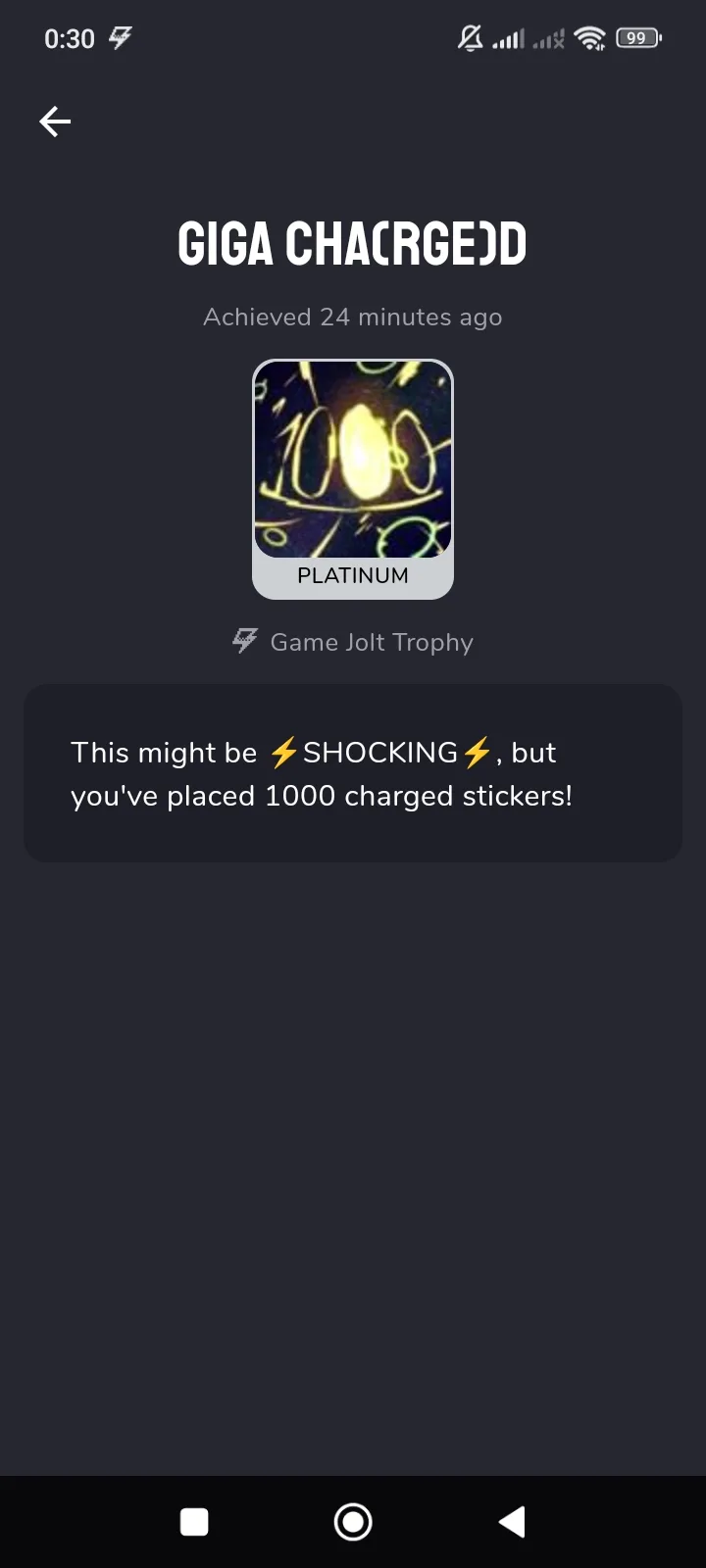Go back using the top-left arrow
Screen dimensions: 706x1568
tap(55, 122)
